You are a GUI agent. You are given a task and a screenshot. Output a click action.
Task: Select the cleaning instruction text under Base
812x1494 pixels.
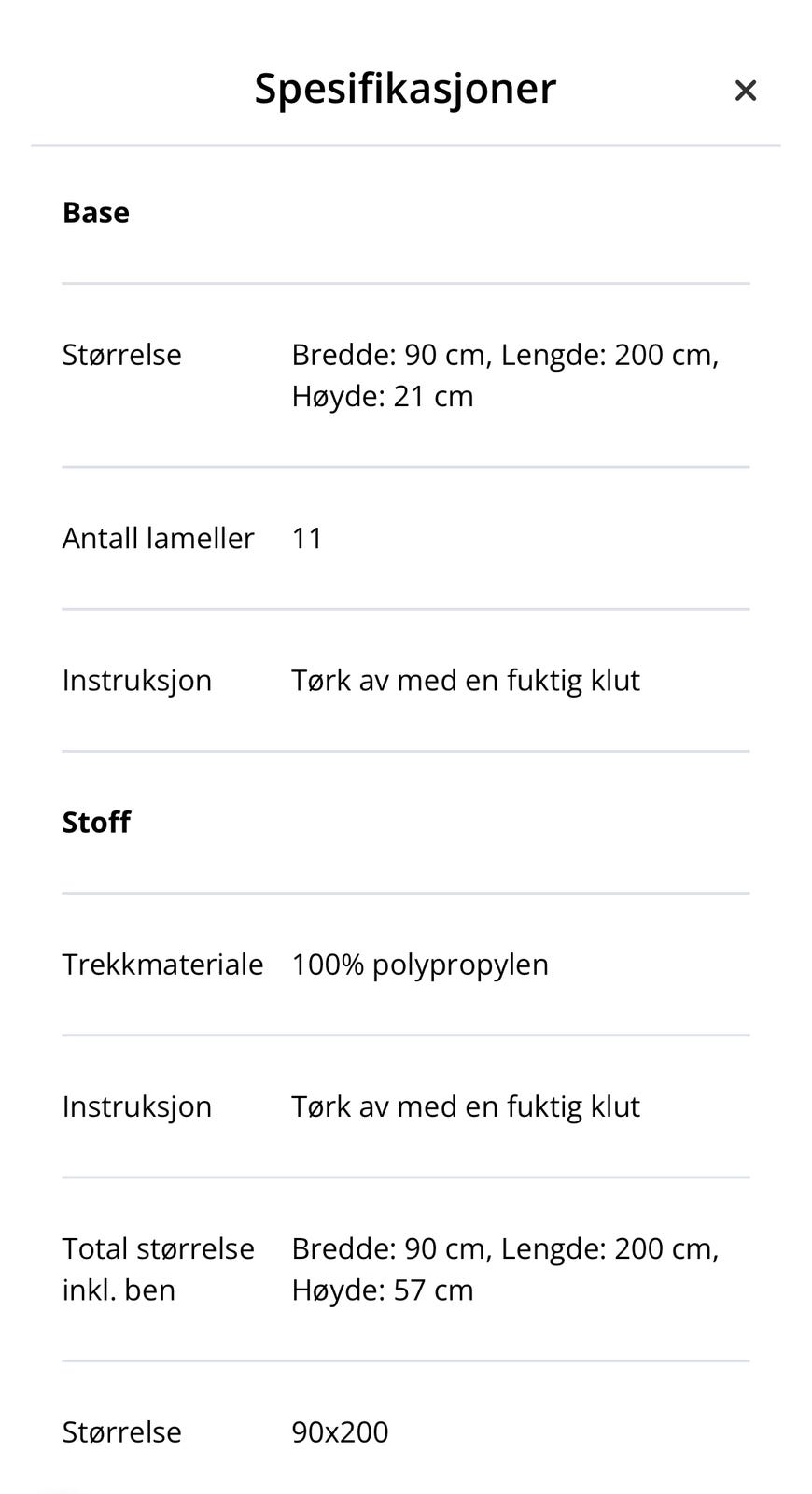465,680
